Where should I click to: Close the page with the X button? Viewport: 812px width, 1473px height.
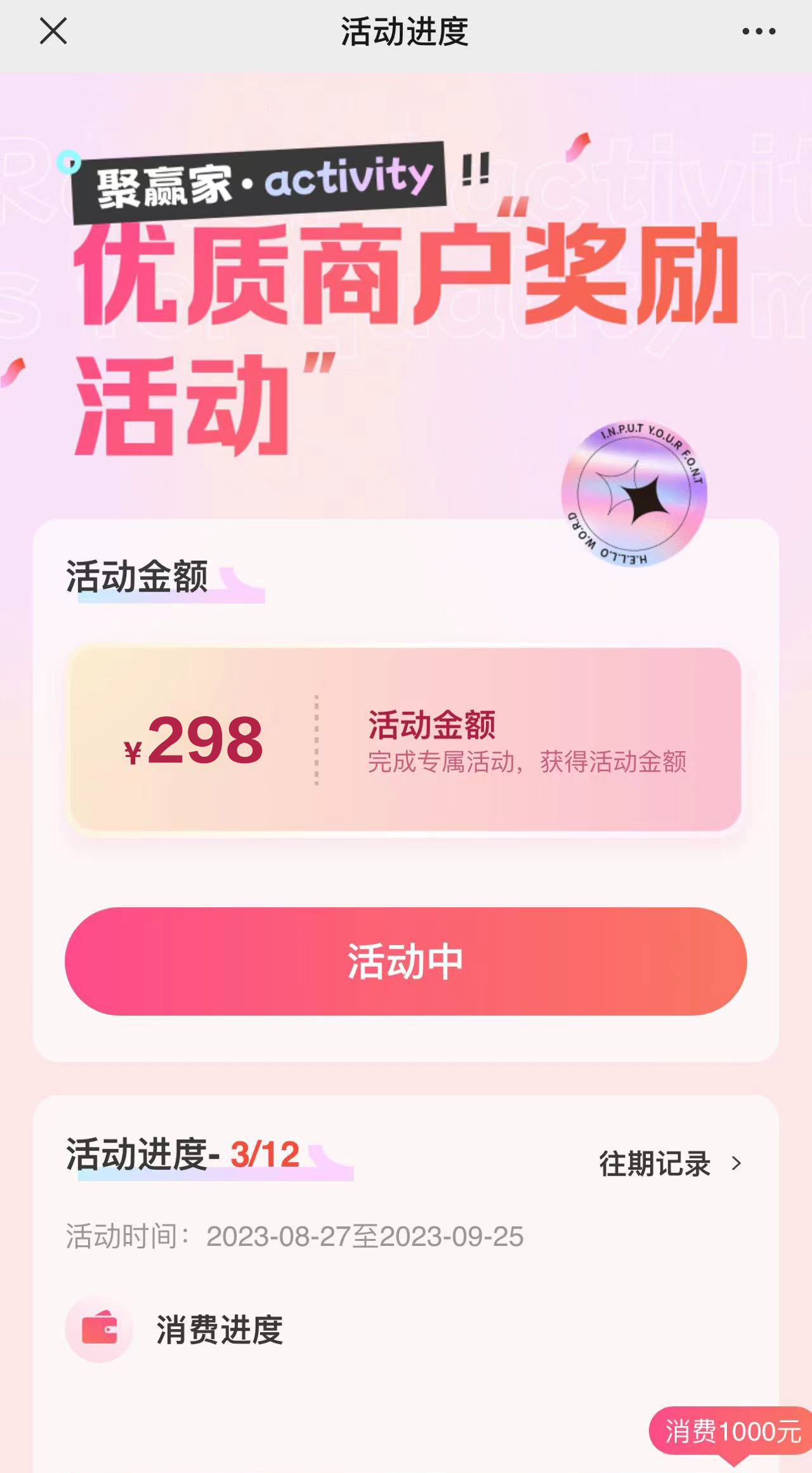point(53,32)
